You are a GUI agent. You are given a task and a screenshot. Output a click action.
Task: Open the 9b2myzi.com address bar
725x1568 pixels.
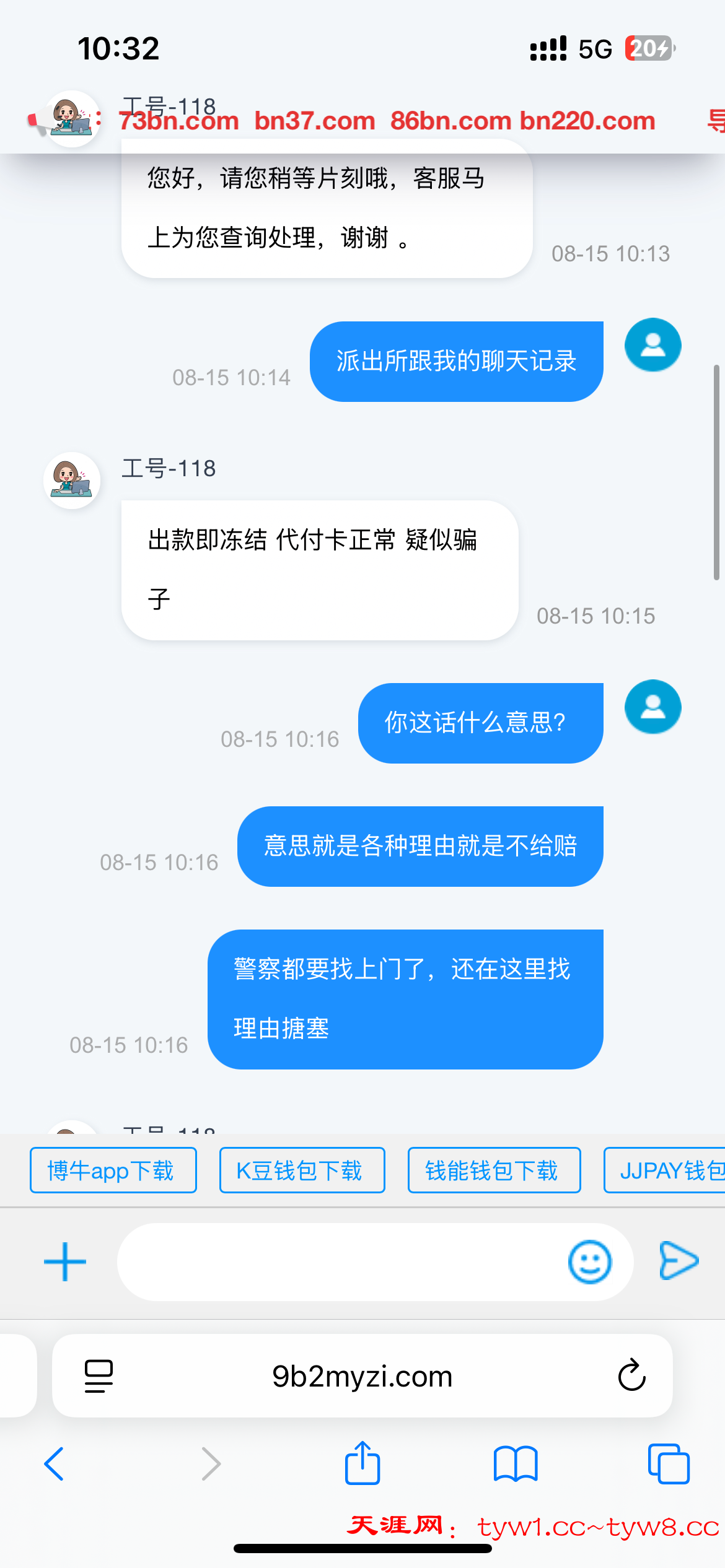tap(362, 1376)
